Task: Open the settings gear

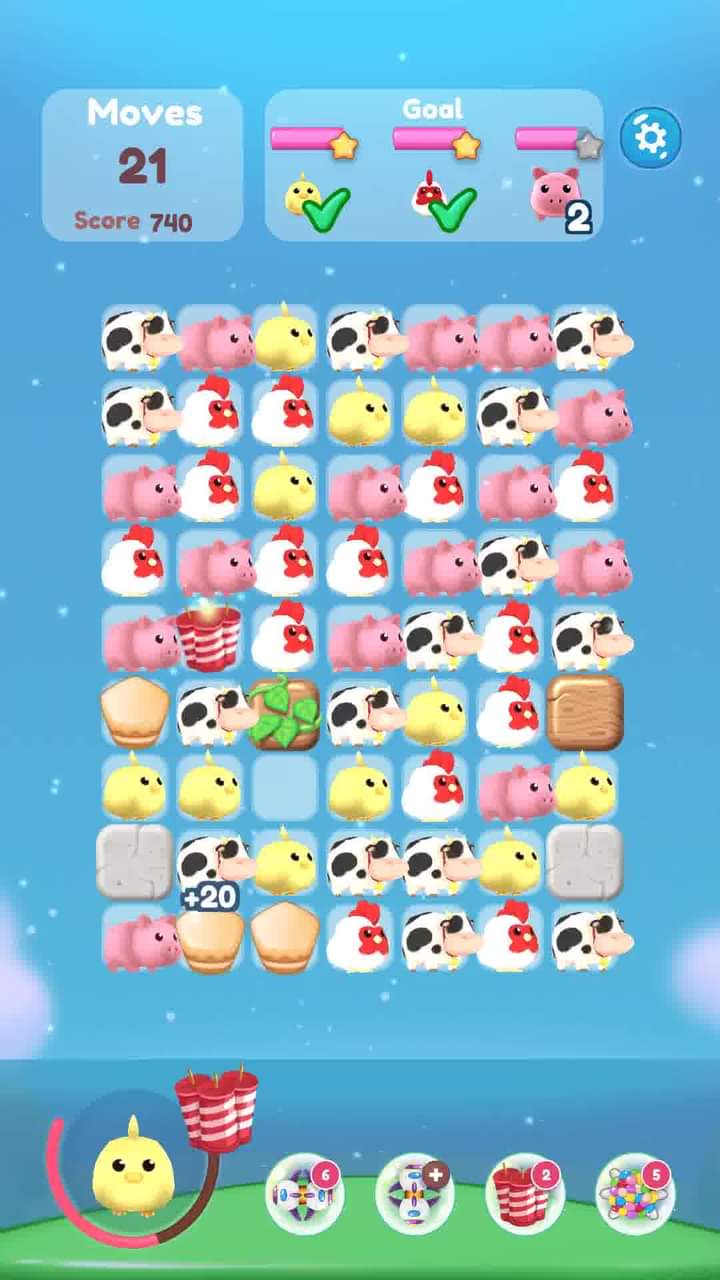Action: [651, 138]
